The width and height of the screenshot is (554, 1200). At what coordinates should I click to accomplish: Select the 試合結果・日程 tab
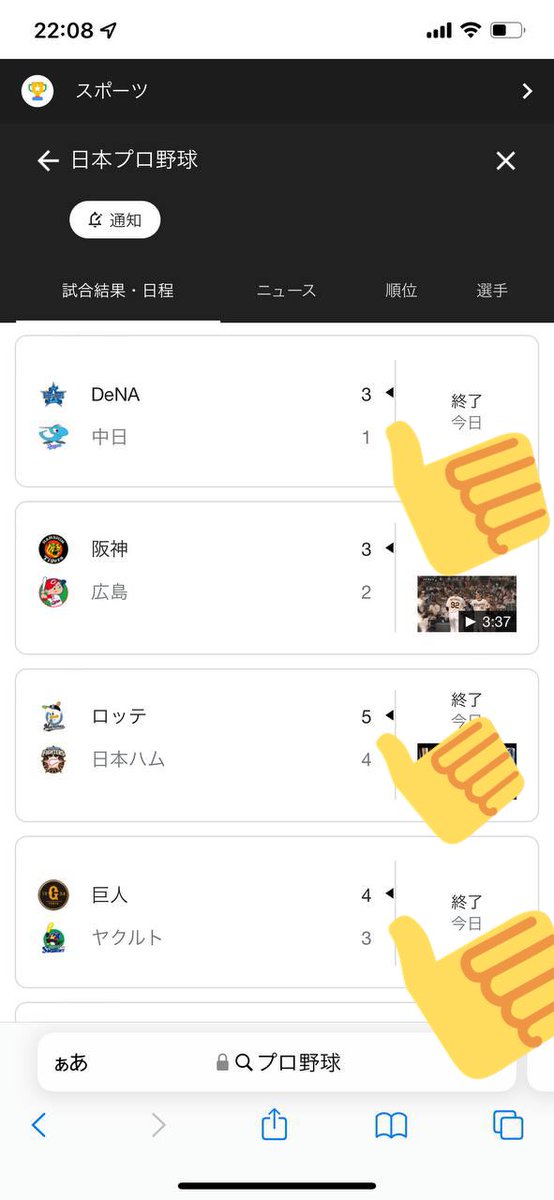pyautogui.click(x=118, y=291)
